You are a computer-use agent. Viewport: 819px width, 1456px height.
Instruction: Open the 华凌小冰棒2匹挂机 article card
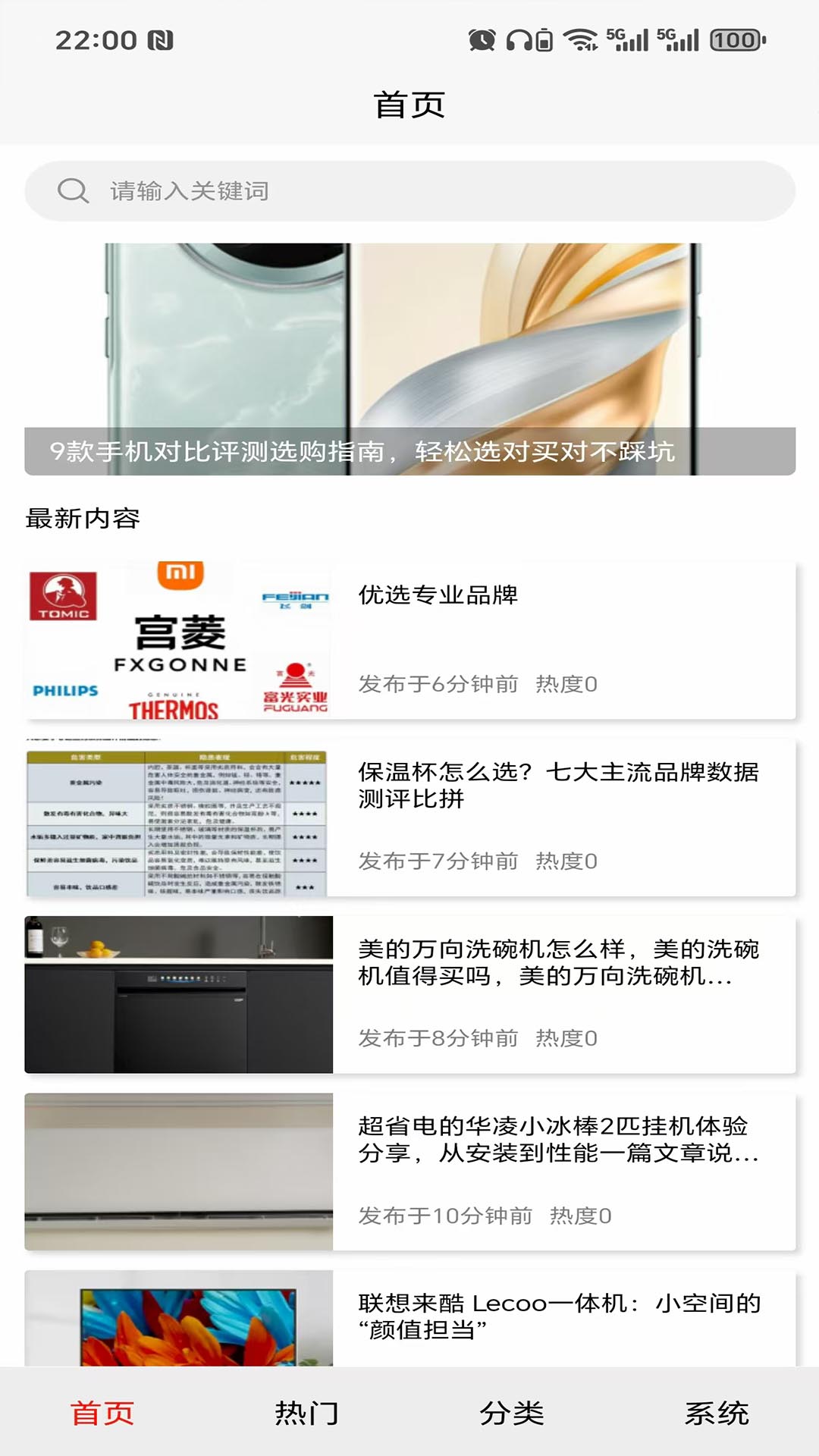click(409, 1172)
